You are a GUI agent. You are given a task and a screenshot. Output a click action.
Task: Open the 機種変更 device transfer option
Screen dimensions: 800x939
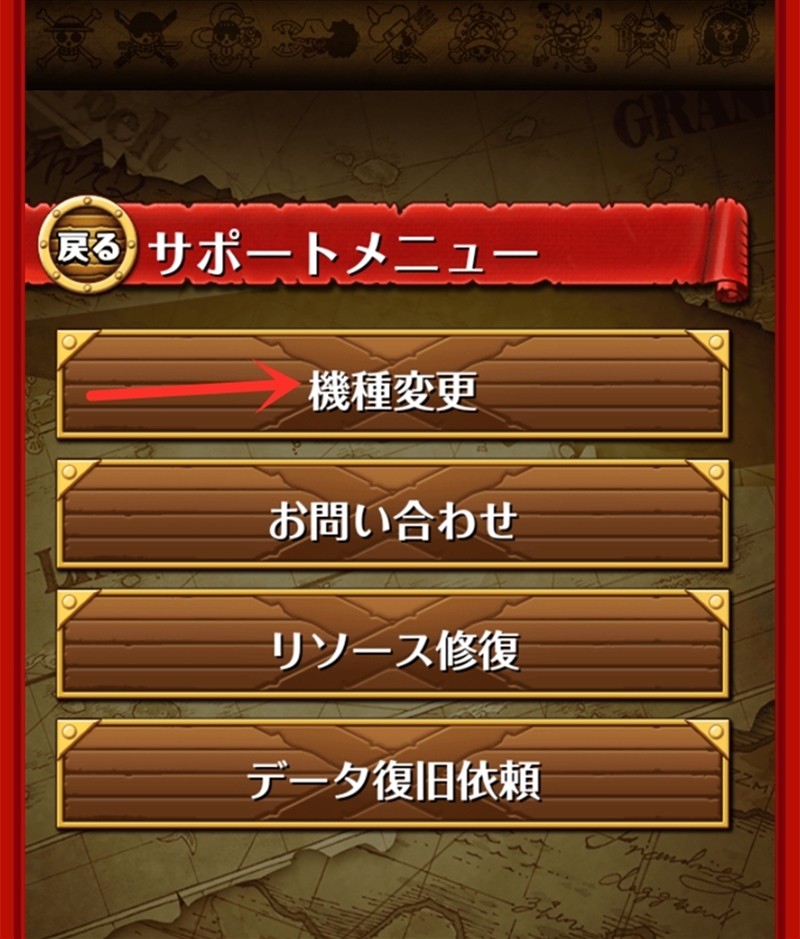[393, 385]
